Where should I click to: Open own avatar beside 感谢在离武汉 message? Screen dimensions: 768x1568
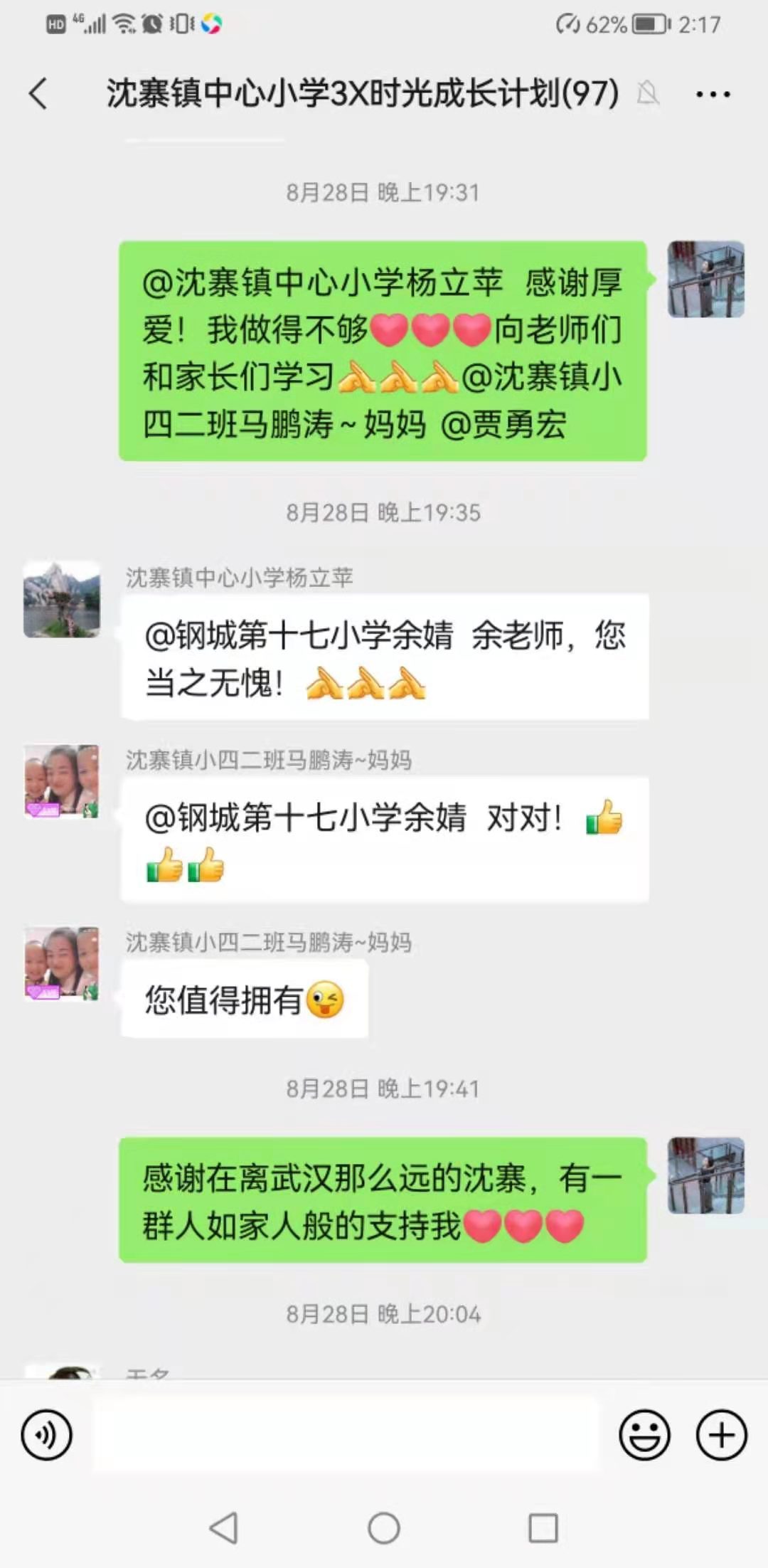[x=705, y=1175]
